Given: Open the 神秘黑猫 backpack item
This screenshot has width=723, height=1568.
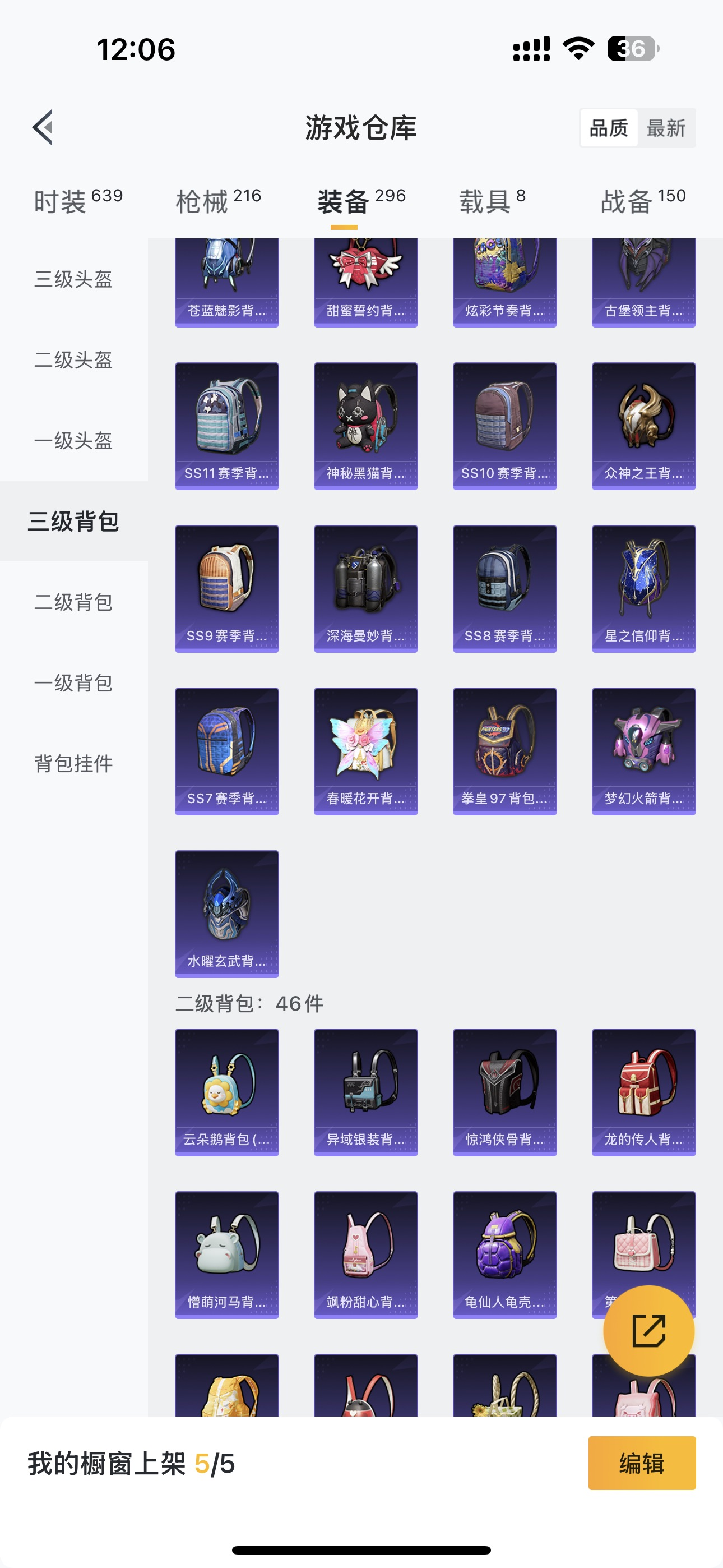Looking at the screenshot, I should pyautogui.click(x=366, y=426).
